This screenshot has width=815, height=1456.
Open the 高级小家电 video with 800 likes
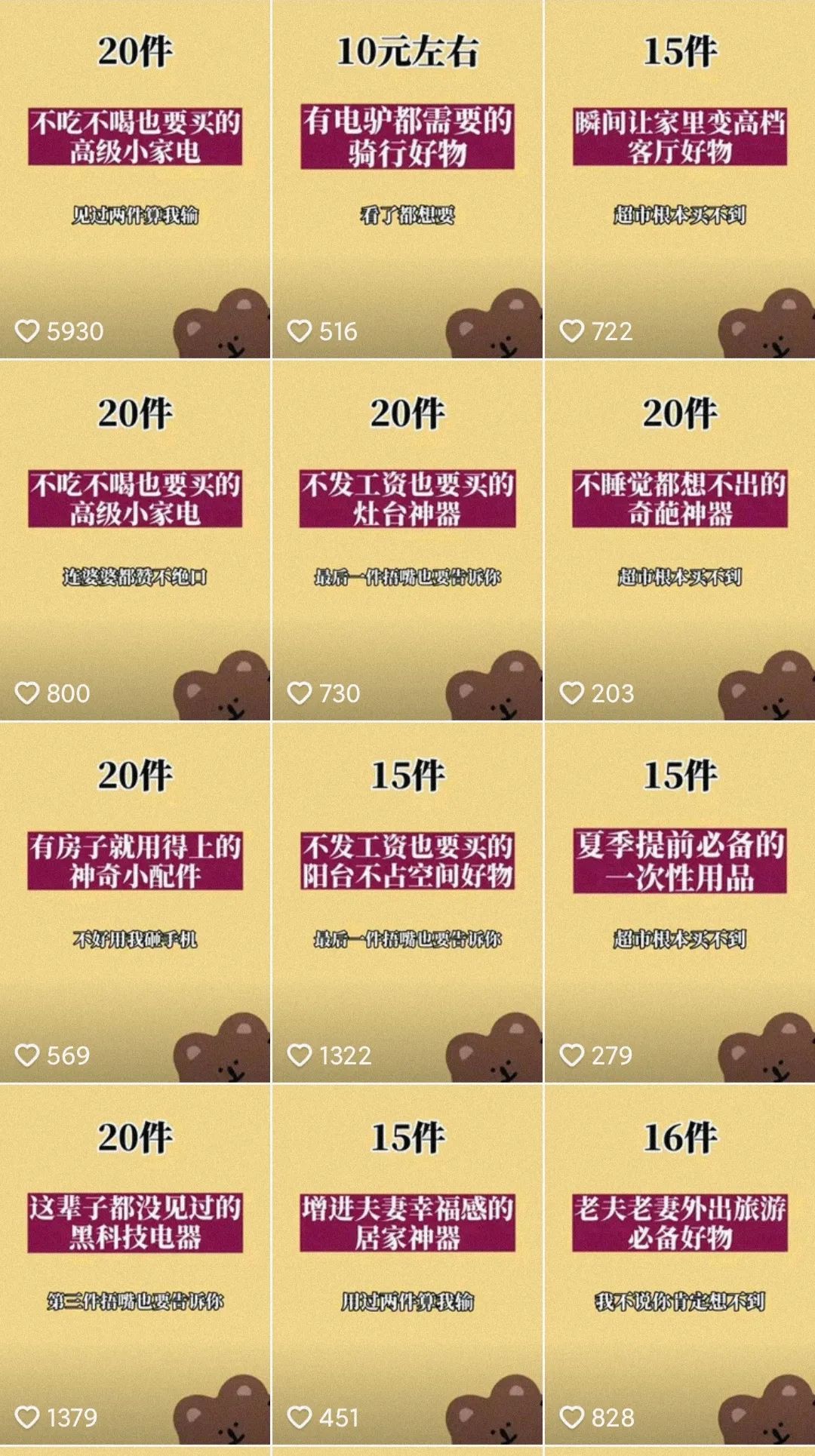(x=135, y=540)
